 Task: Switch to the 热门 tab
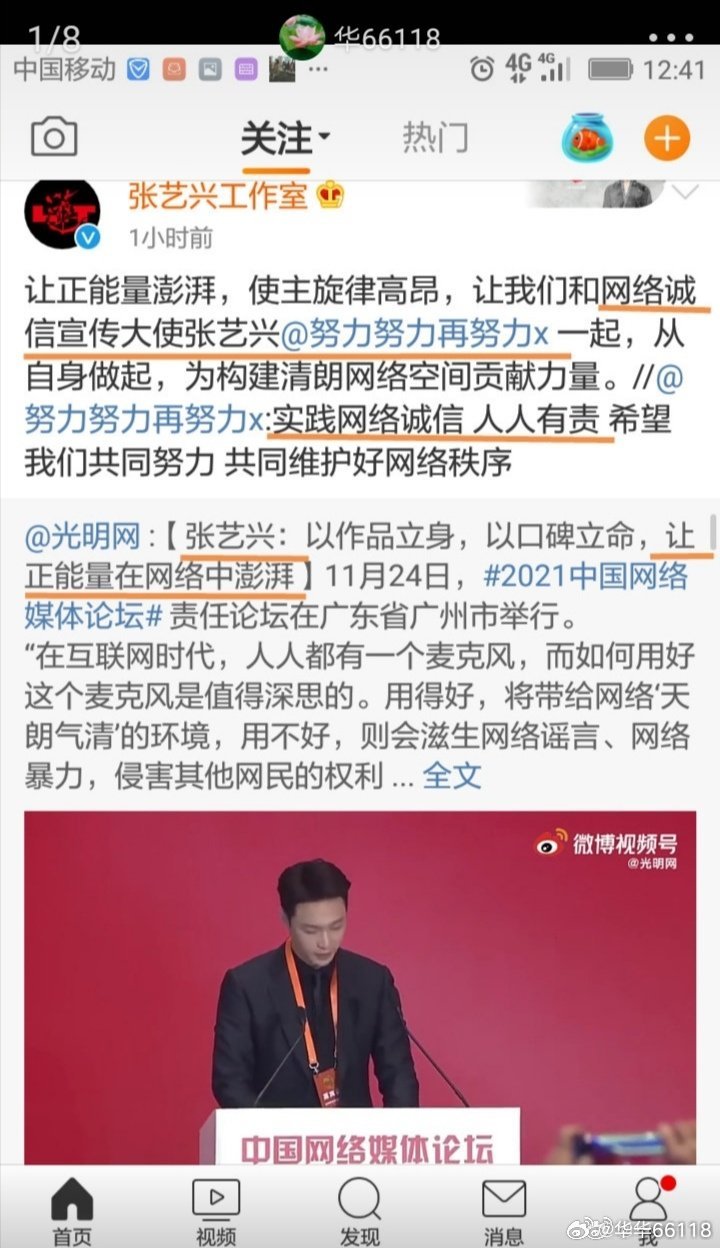[x=435, y=137]
